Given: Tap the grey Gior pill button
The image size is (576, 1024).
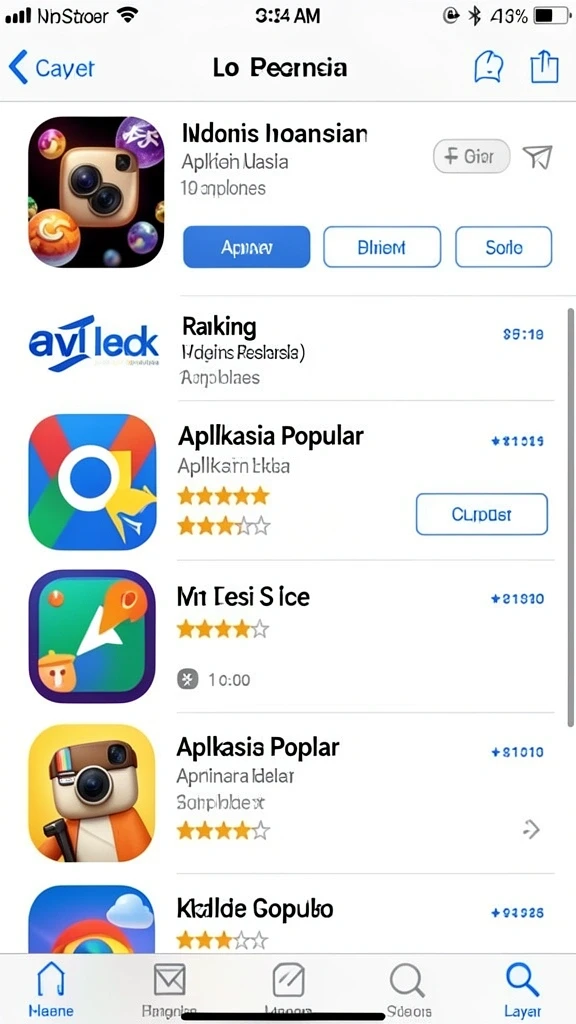Looking at the screenshot, I should pos(472,156).
